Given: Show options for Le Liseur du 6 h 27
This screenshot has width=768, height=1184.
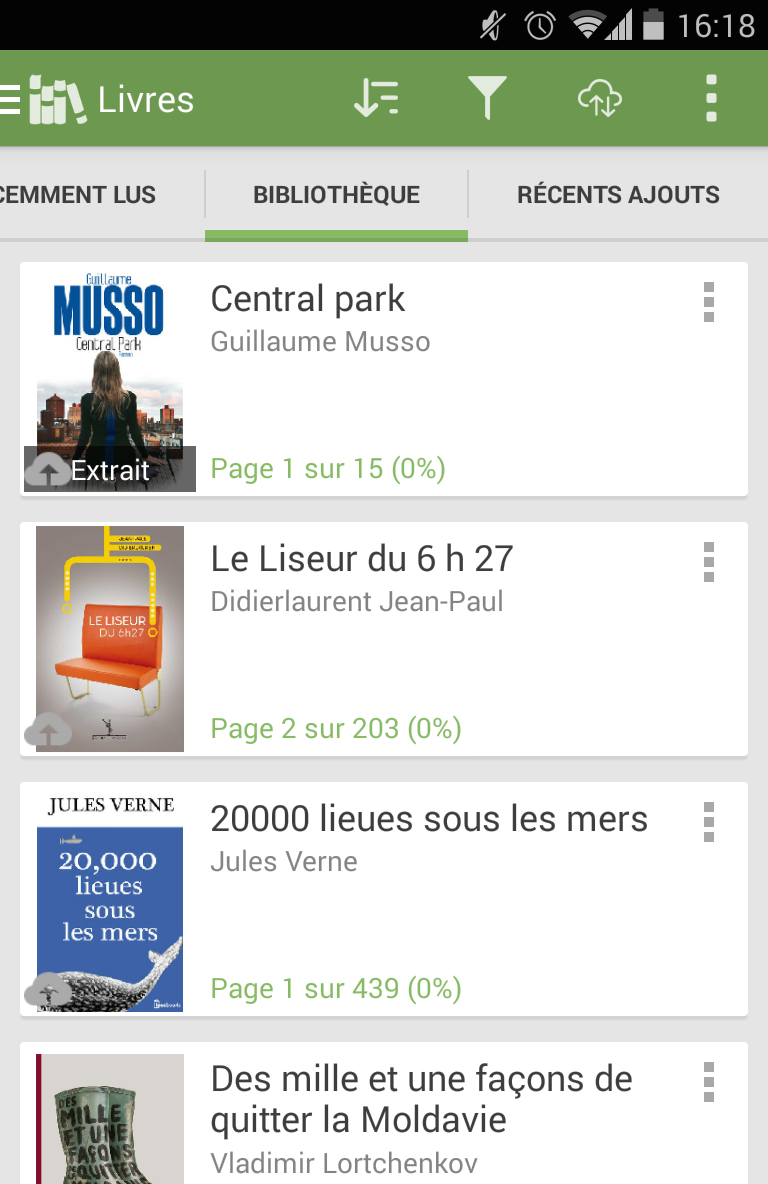Looking at the screenshot, I should coord(709,562).
